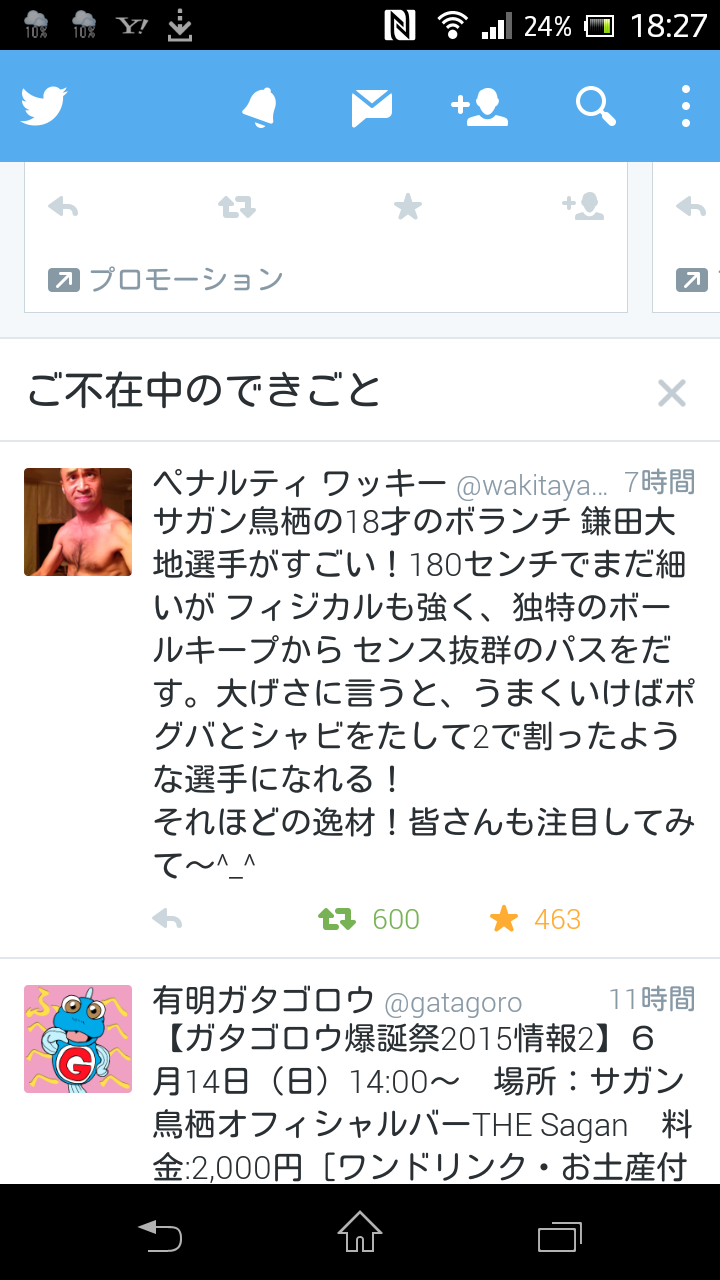The width and height of the screenshot is (720, 1280).
Task: Retweet ペナルティ ワッキー's tweet
Action: click(337, 919)
